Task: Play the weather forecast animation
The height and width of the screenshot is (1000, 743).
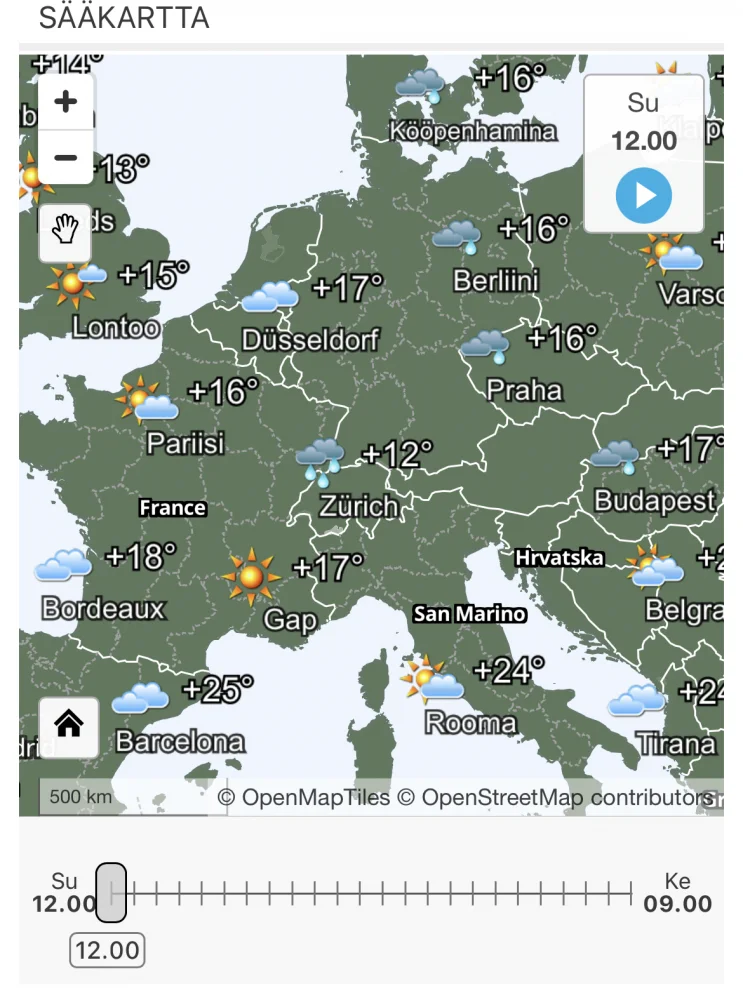Action: [x=644, y=196]
